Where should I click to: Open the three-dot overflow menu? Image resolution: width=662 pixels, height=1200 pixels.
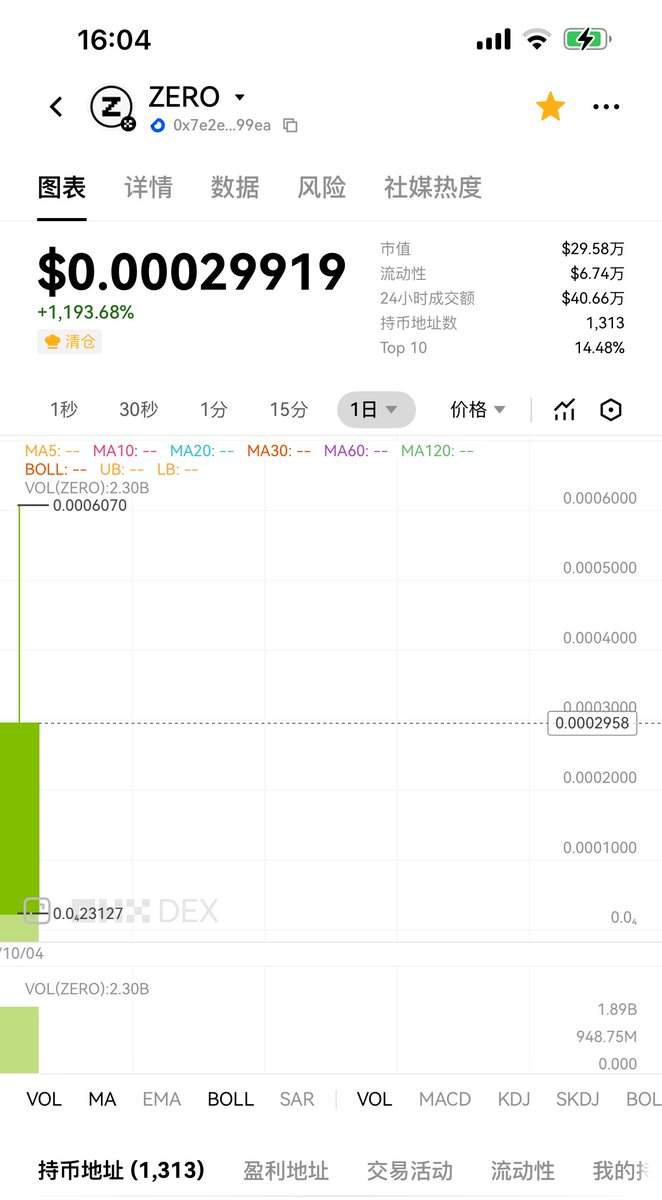point(606,106)
